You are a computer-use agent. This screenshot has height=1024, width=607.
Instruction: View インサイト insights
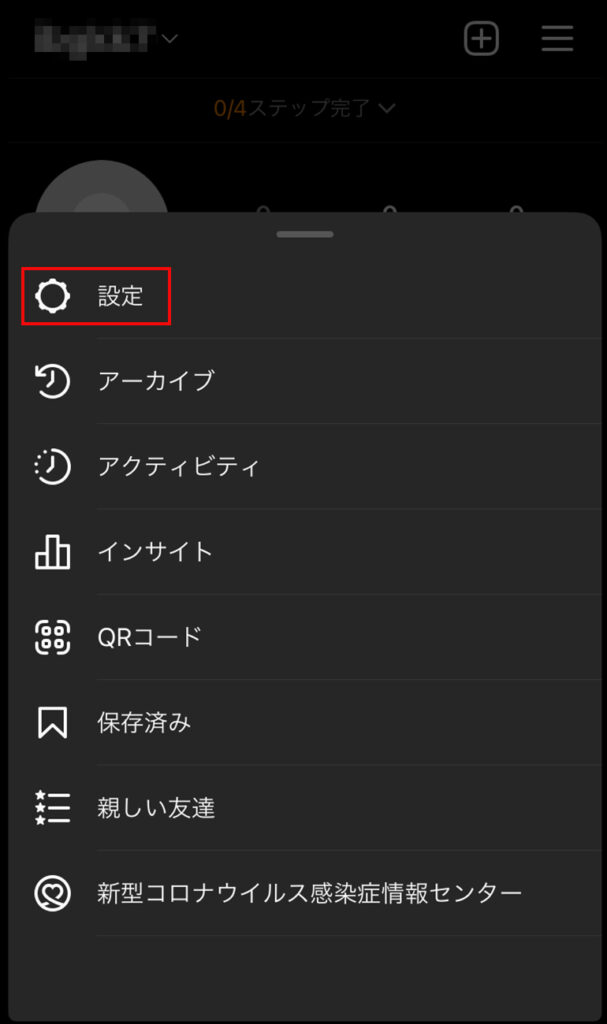coord(304,552)
